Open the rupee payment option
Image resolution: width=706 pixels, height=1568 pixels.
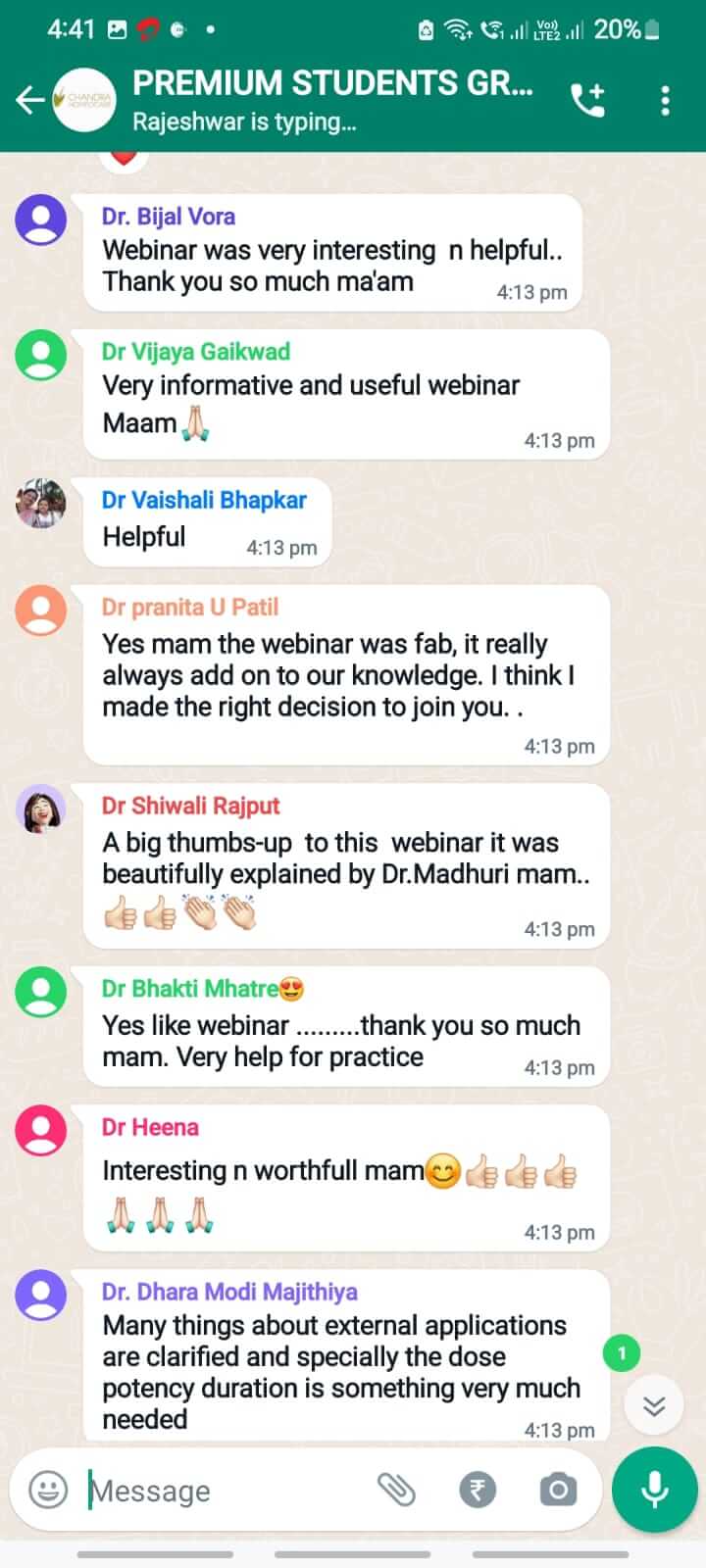478,1490
